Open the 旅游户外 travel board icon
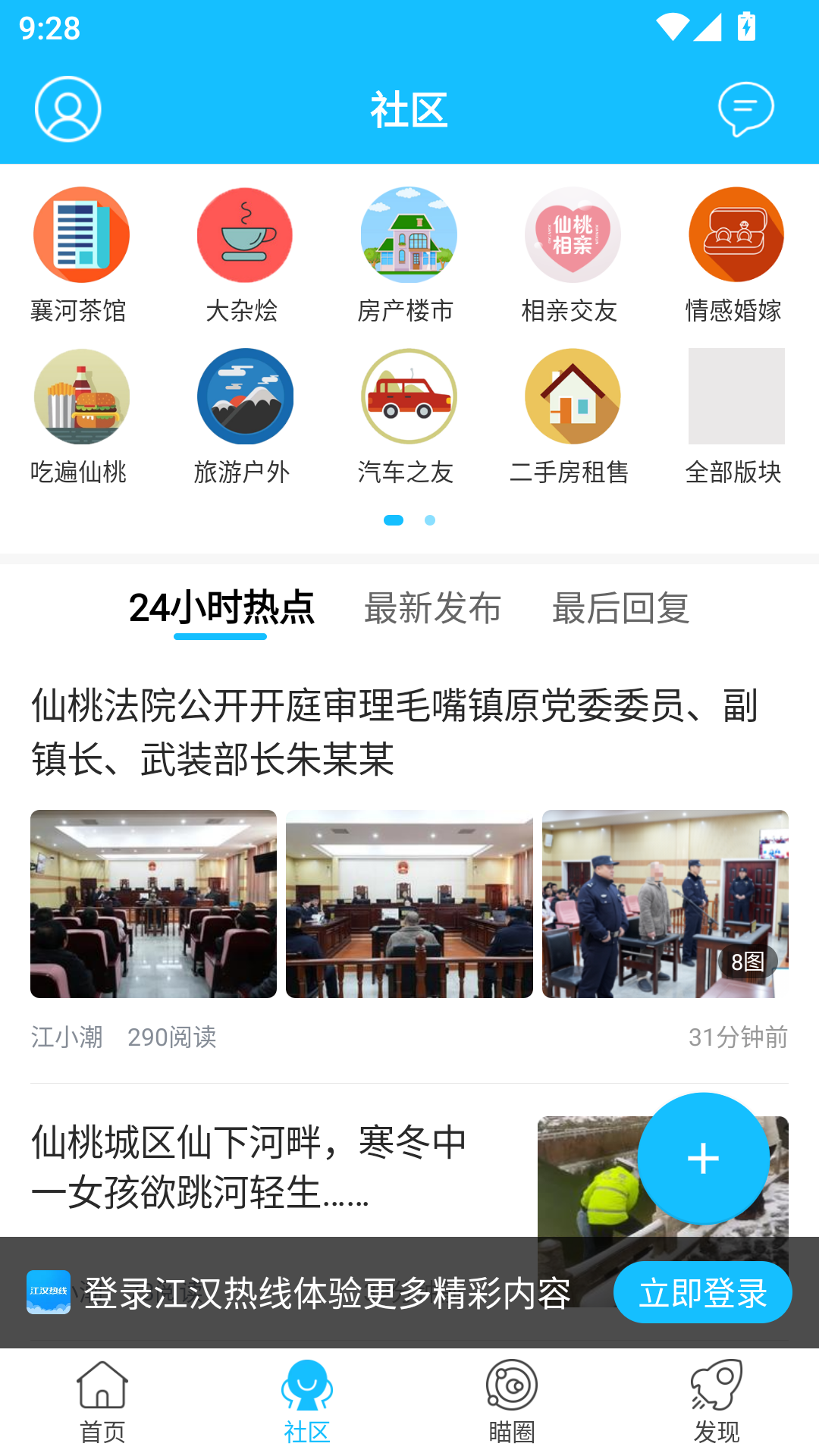This screenshot has width=819, height=1456. click(245, 396)
